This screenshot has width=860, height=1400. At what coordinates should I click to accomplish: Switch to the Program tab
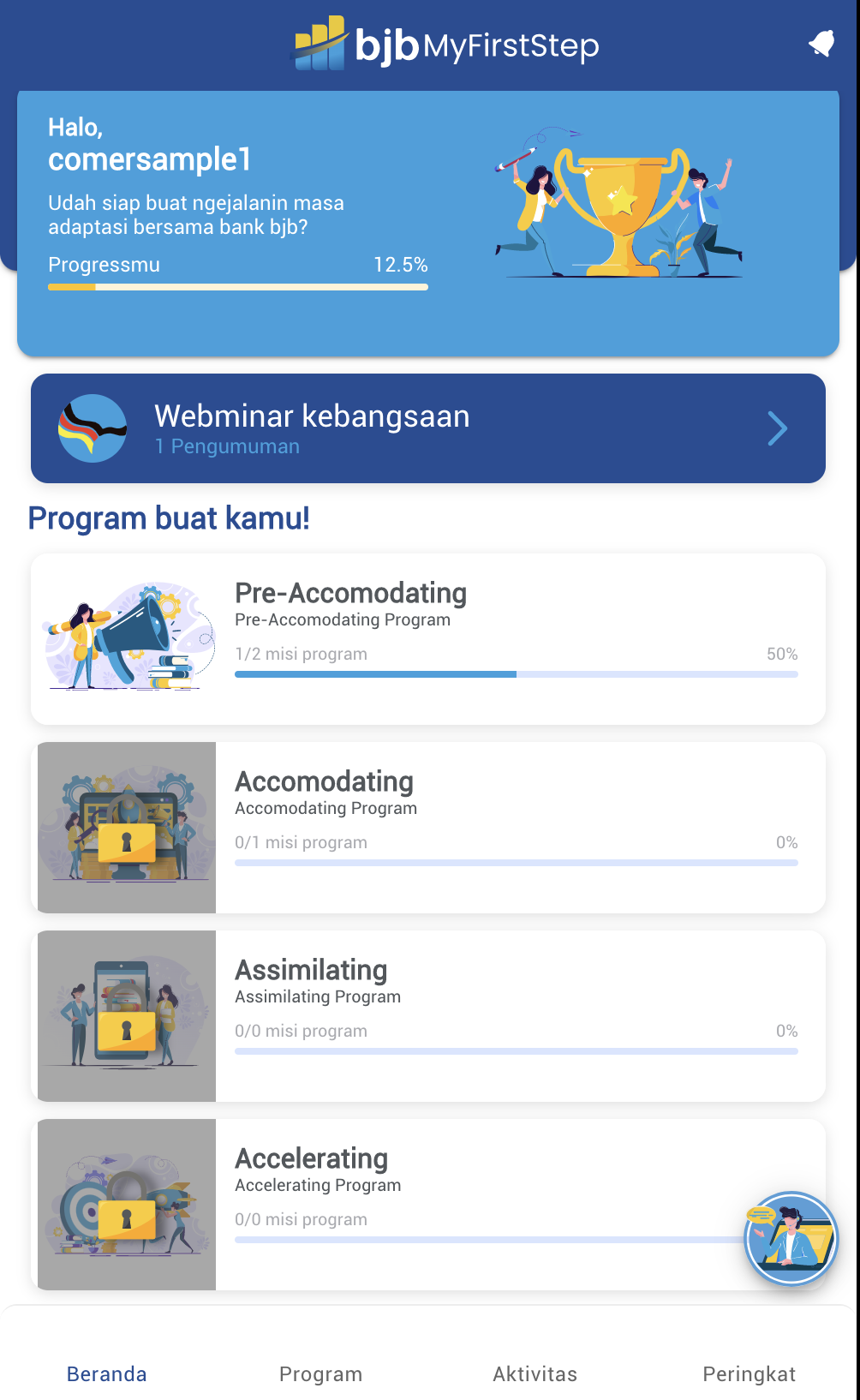tap(321, 1373)
